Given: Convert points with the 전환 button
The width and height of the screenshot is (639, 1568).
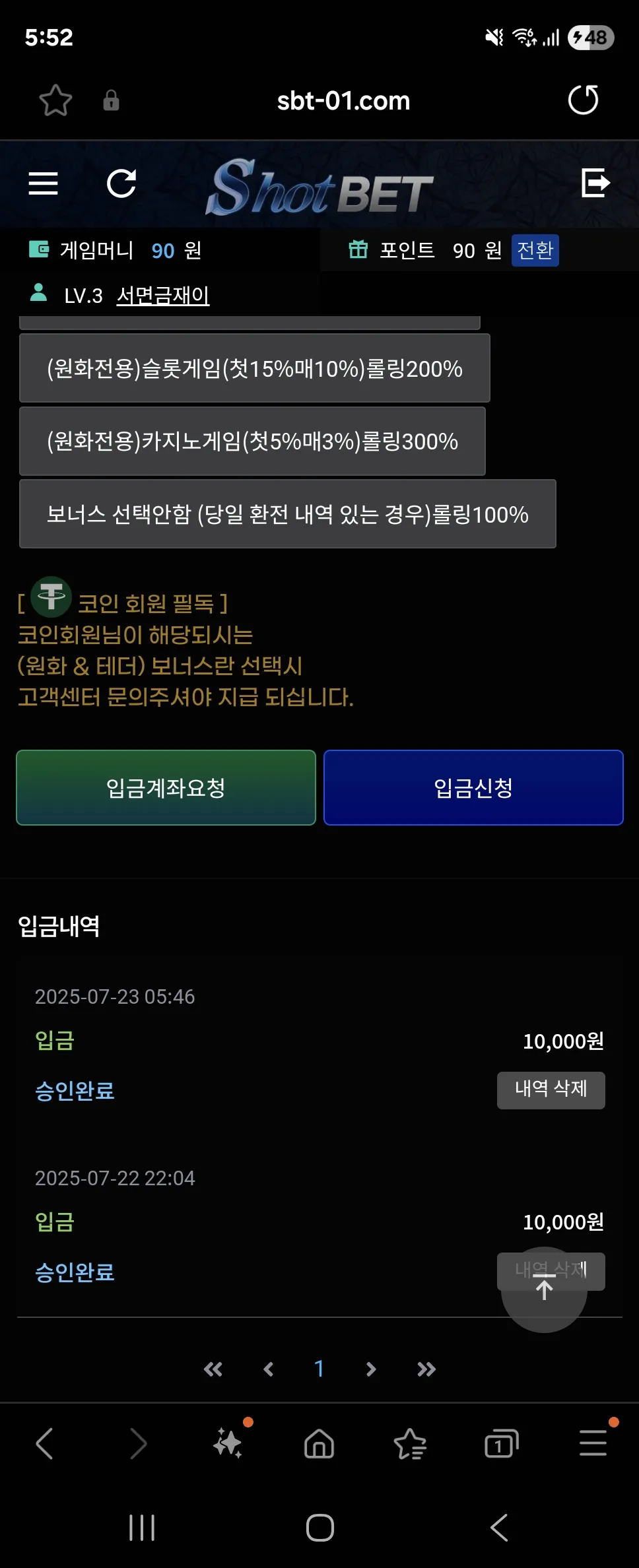Looking at the screenshot, I should point(535,250).
